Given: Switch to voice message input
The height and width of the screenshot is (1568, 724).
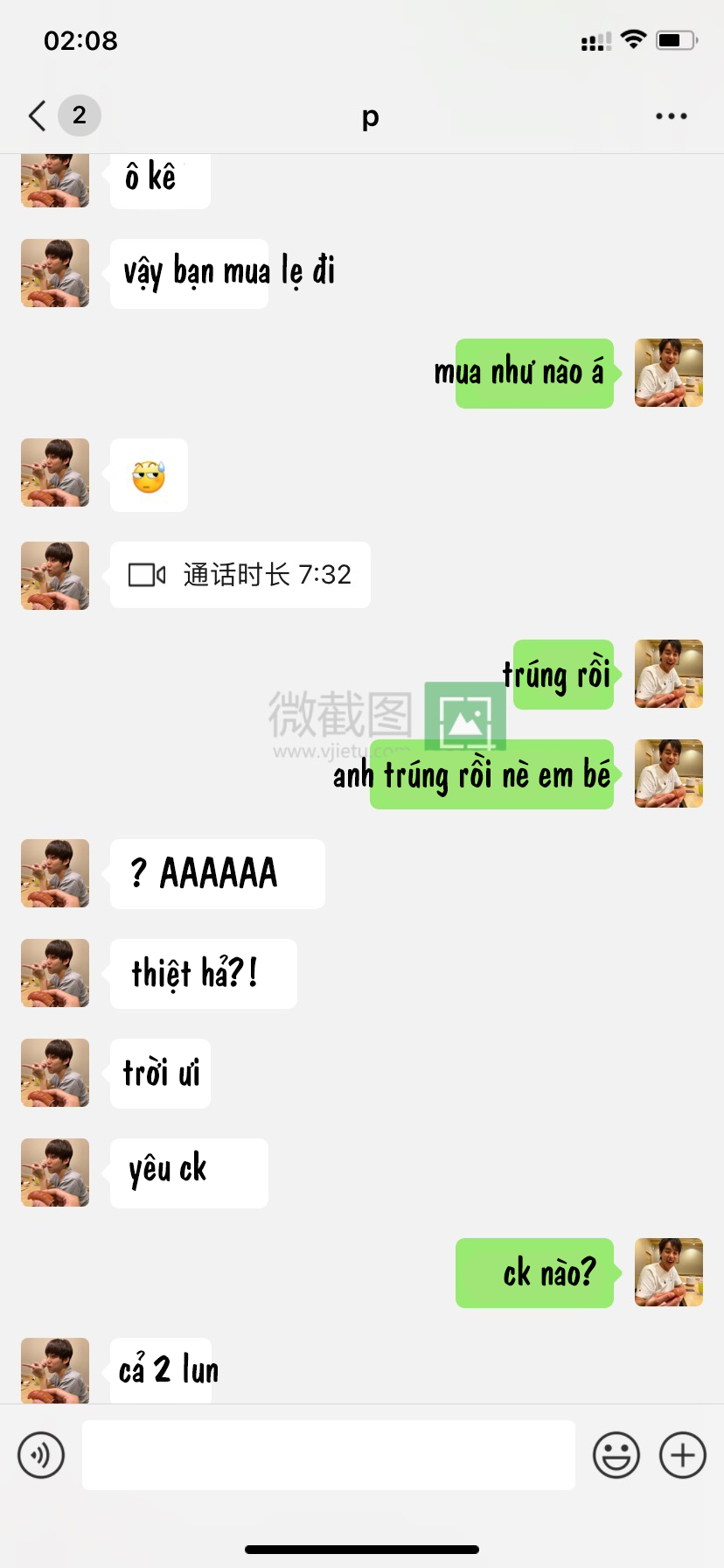Looking at the screenshot, I should [41, 1455].
